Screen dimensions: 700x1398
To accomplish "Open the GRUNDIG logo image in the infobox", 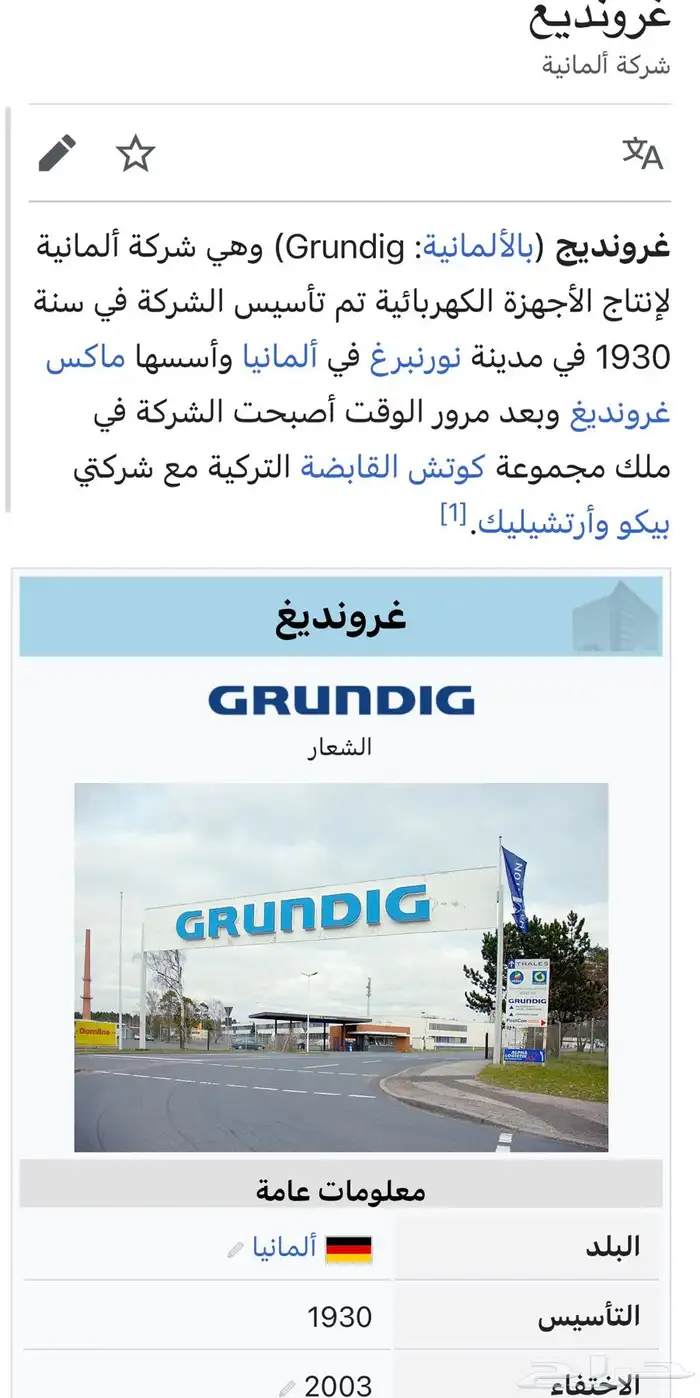I will point(341,699).
